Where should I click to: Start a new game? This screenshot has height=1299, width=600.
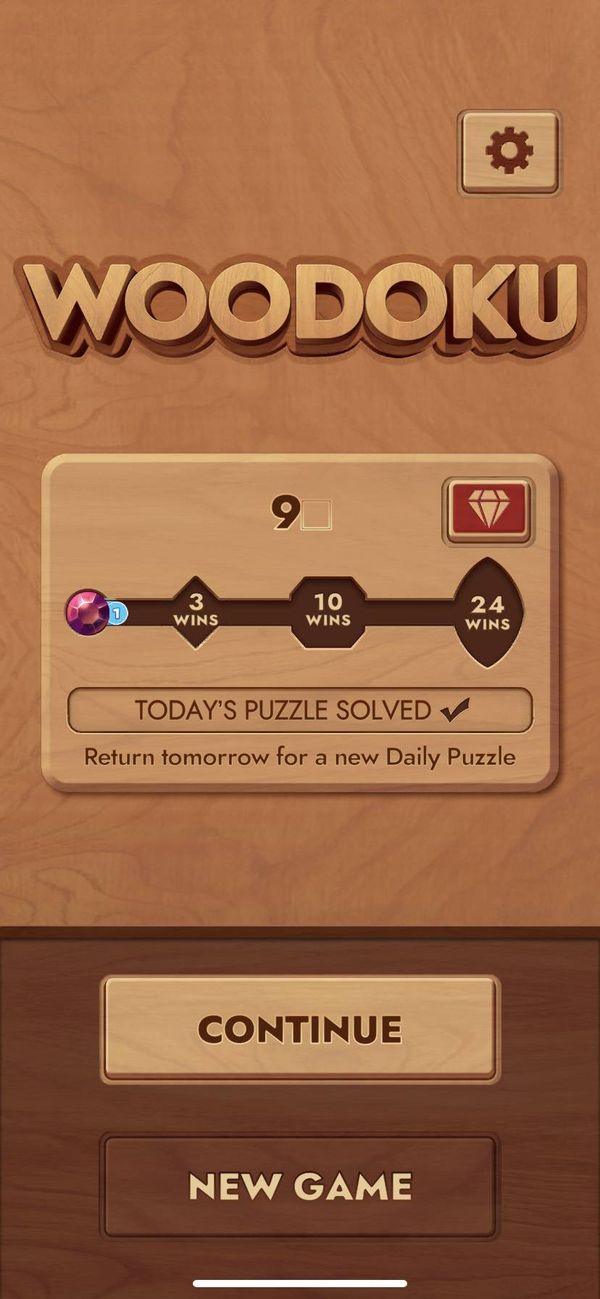(300, 1186)
